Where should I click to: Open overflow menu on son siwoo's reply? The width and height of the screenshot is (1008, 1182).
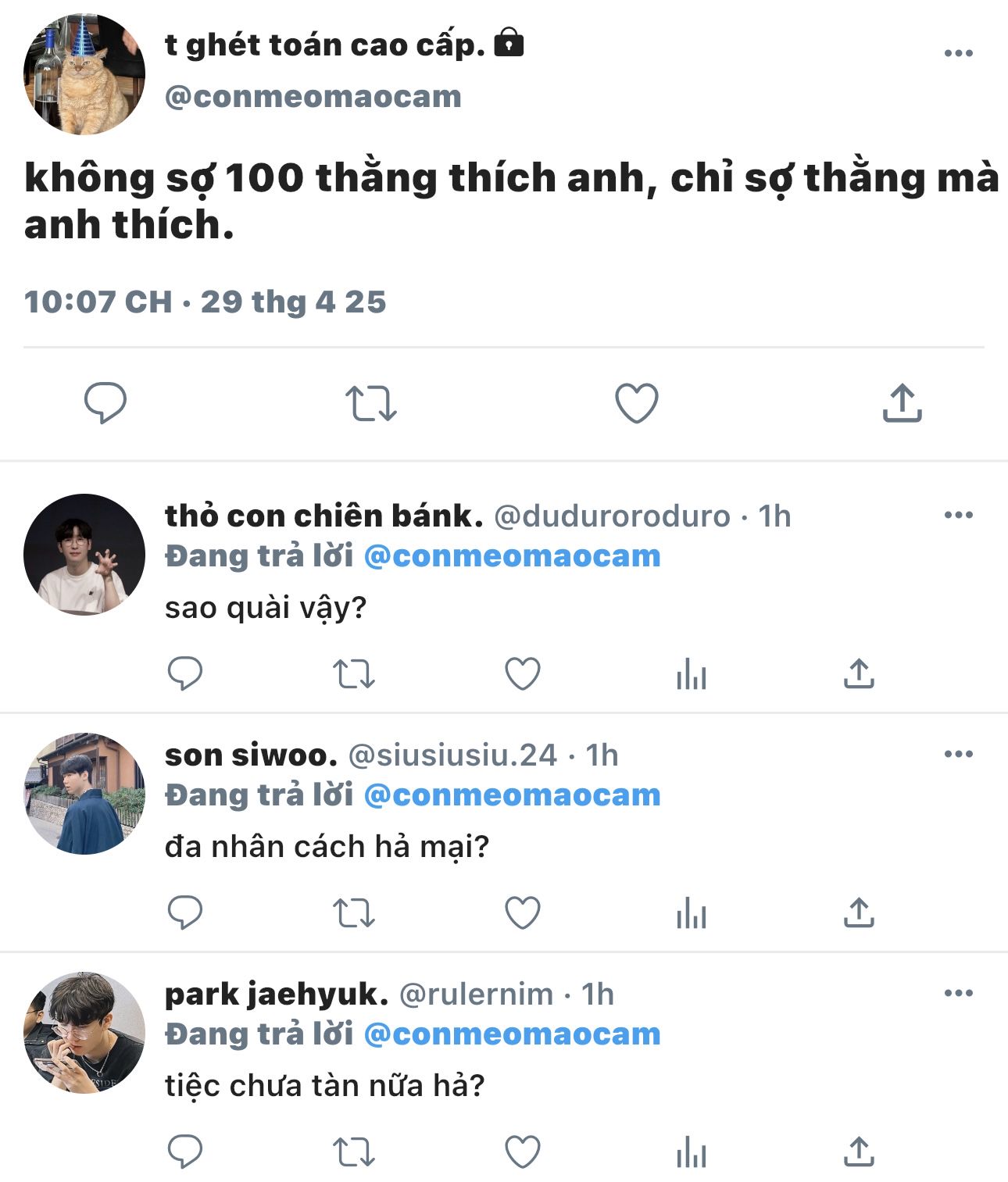coord(958,754)
